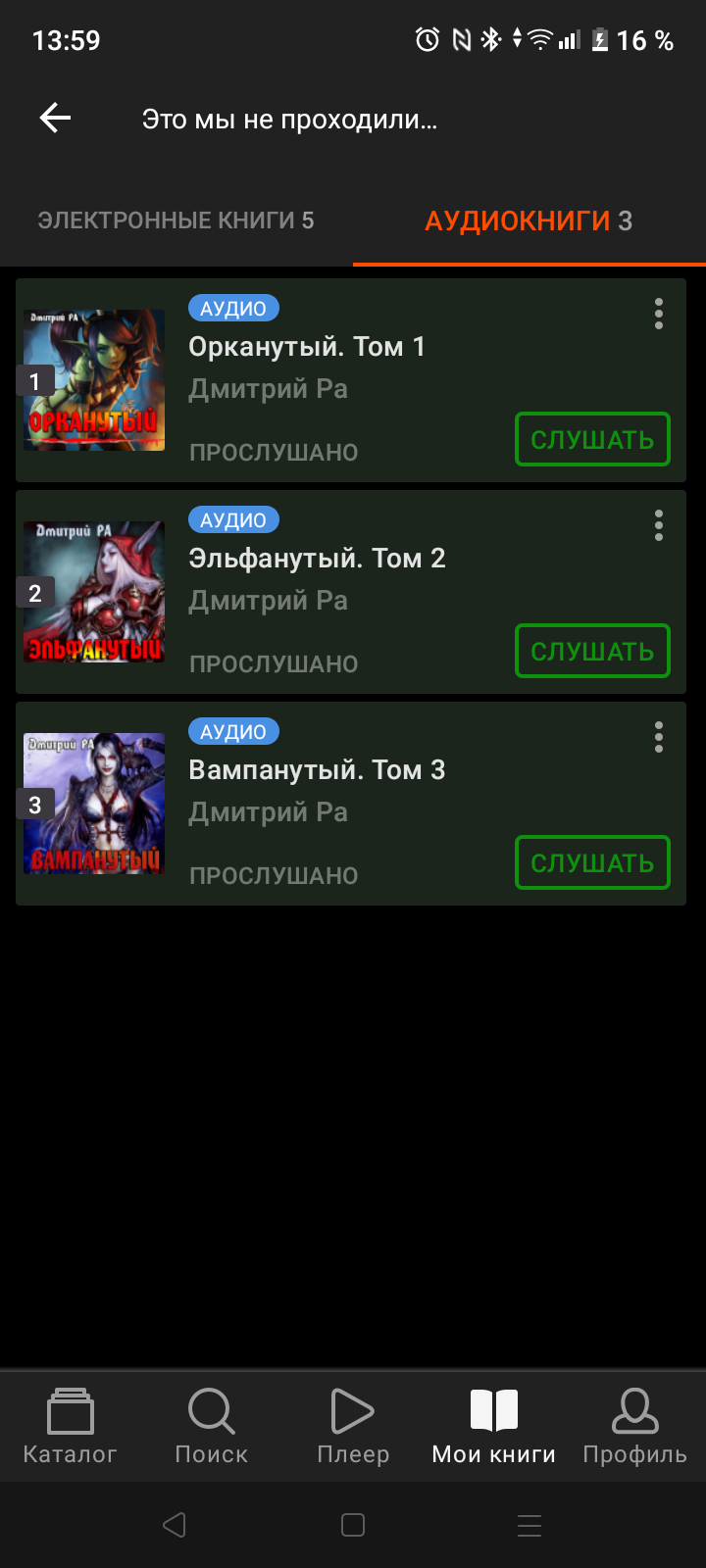Open the Мои книги tab
The width and height of the screenshot is (706, 1568).
click(493, 1427)
